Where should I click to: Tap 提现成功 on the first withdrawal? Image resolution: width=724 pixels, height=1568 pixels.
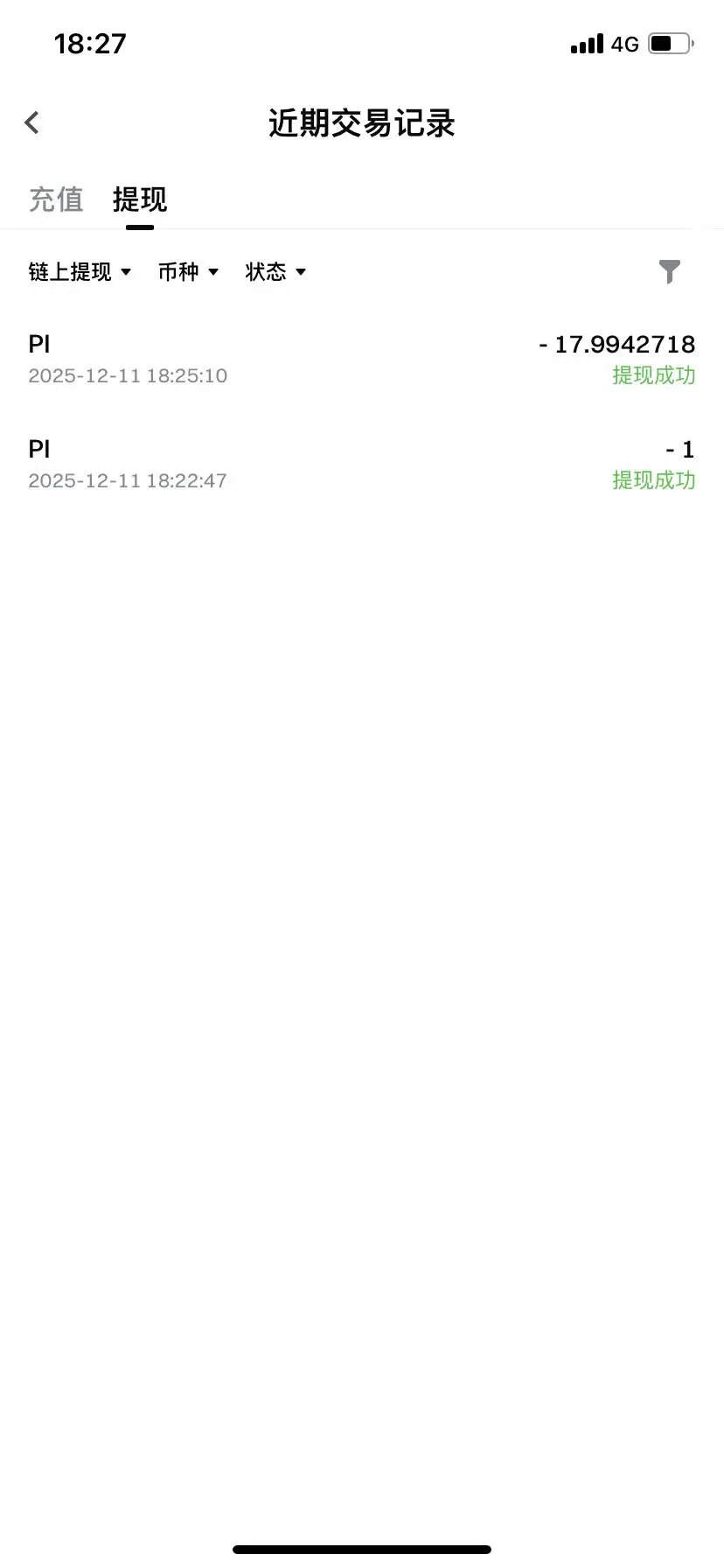(x=653, y=375)
